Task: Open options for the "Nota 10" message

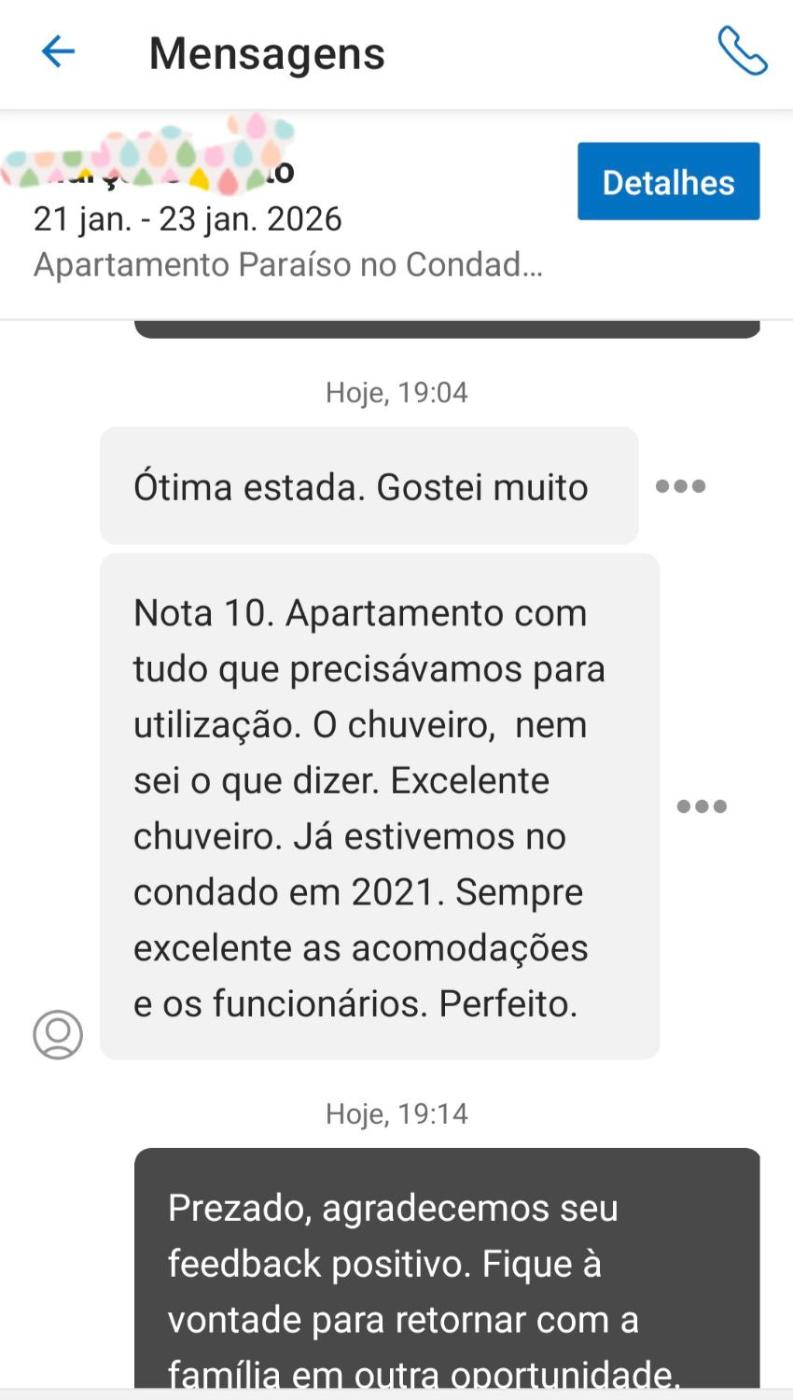Action: [701, 806]
